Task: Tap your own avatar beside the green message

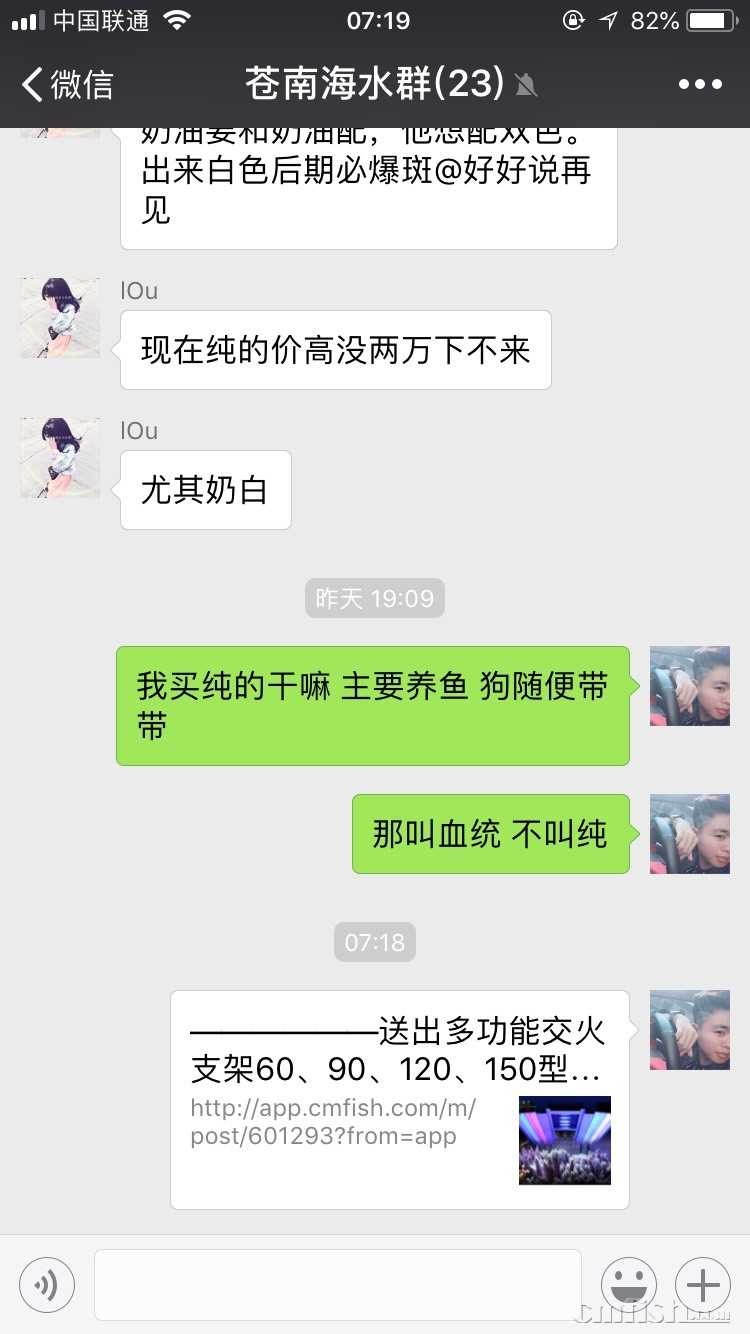Action: (689, 685)
